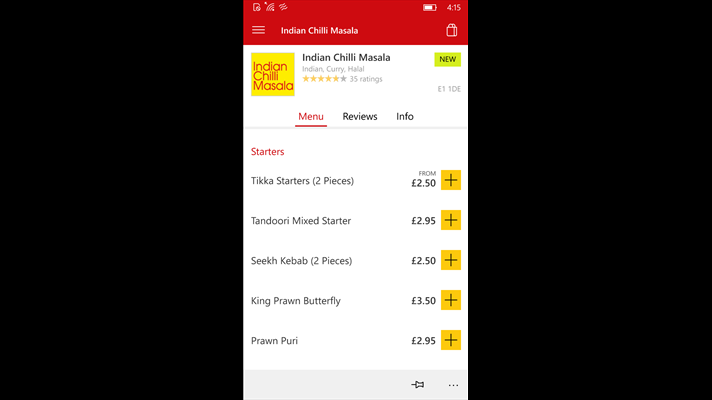Add Seekh Kebab (2 Pieces) to basket
This screenshot has width=712, height=400.
pos(451,260)
